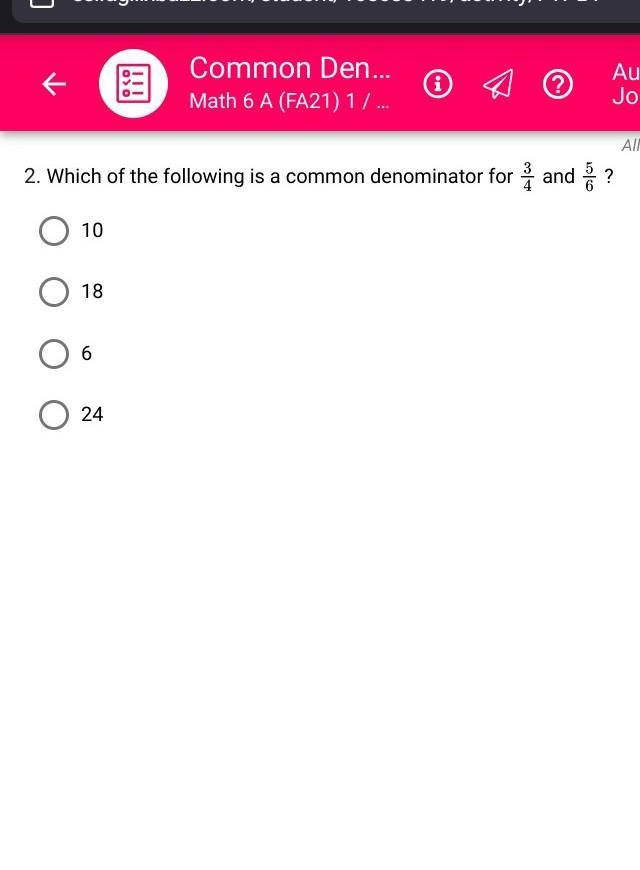Image resolution: width=640 pixels, height=870 pixels.
Task: Open the activity info icon
Action: 437,85
